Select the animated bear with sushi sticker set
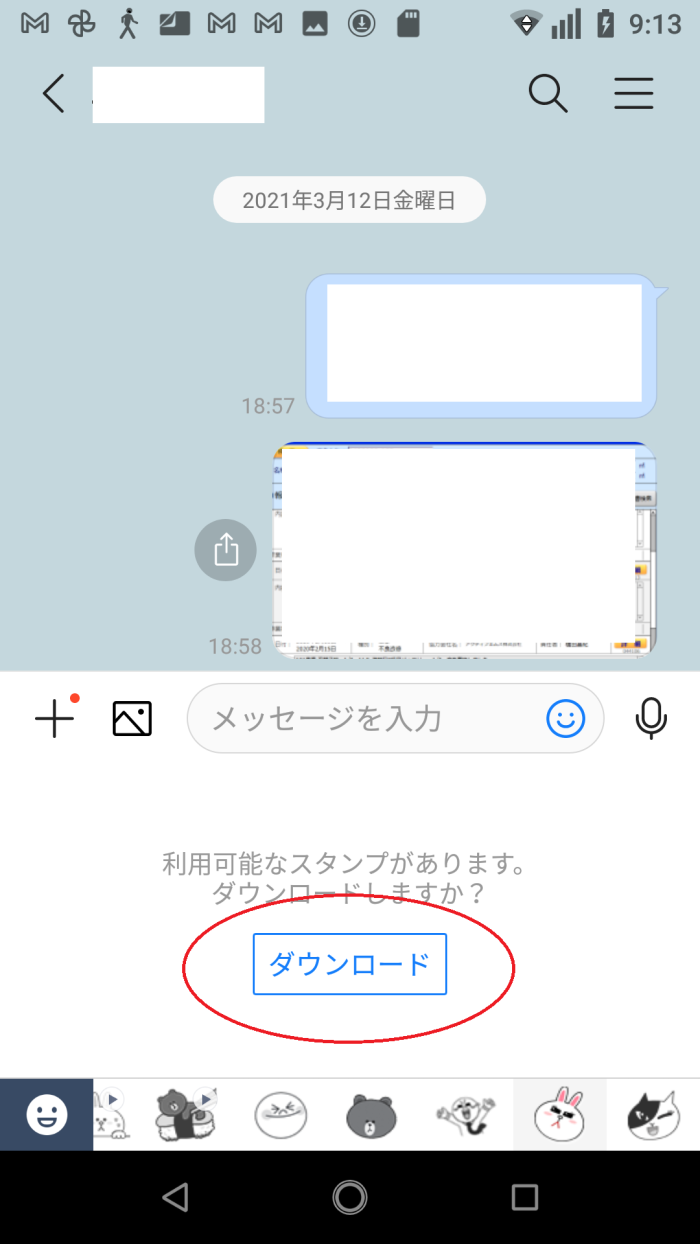 coord(186,1114)
